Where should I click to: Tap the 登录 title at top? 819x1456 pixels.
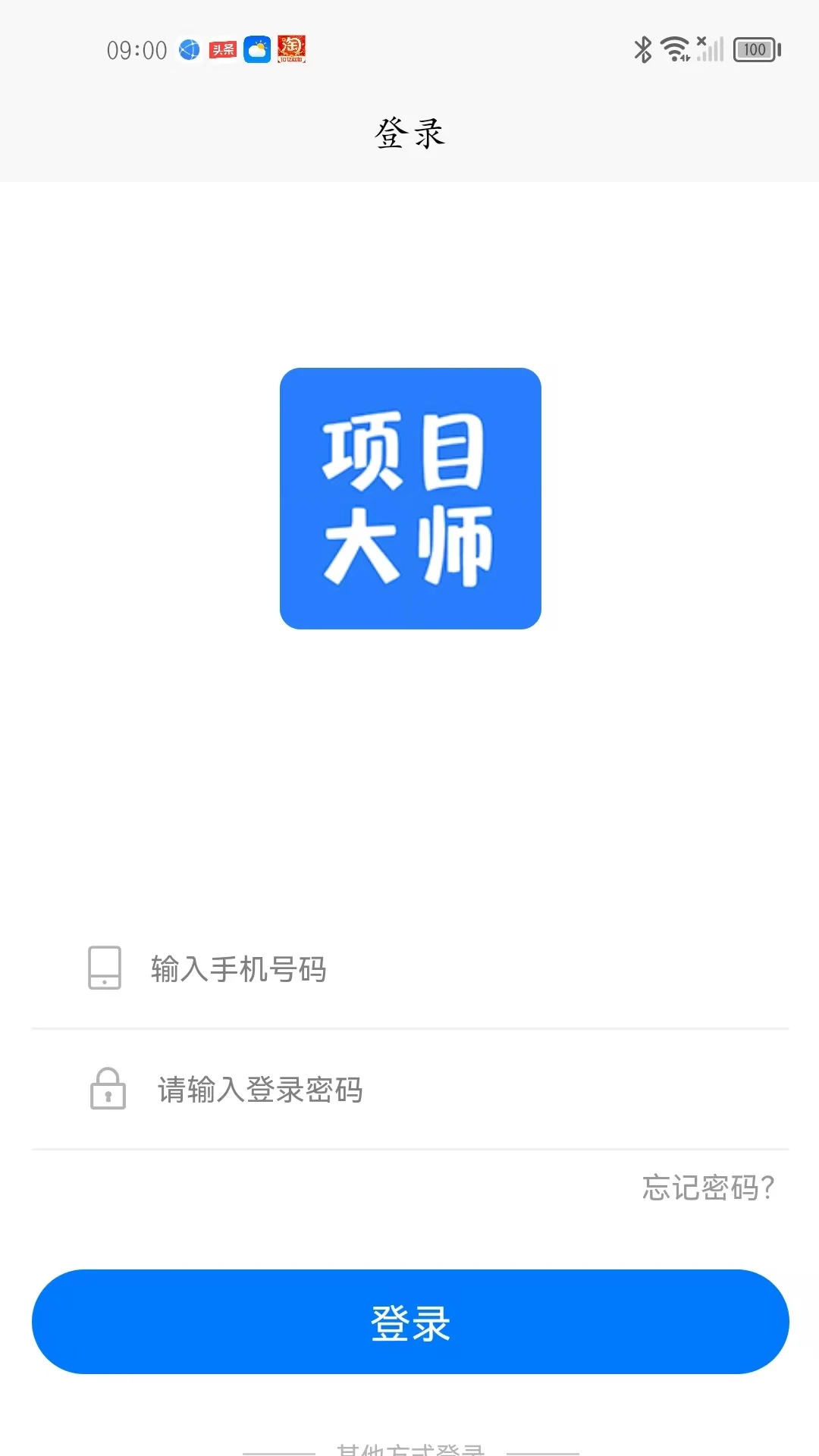pos(408,132)
